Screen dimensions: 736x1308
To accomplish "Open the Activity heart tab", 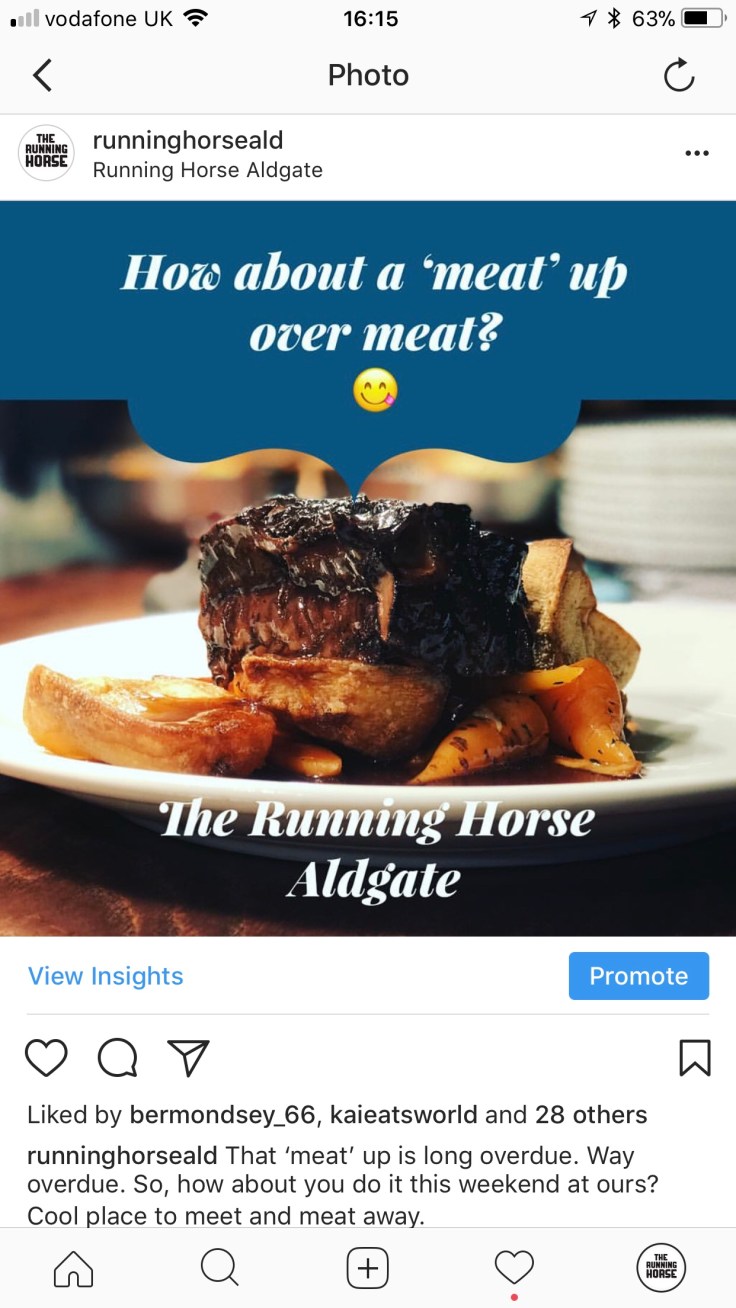I will pos(514,1269).
